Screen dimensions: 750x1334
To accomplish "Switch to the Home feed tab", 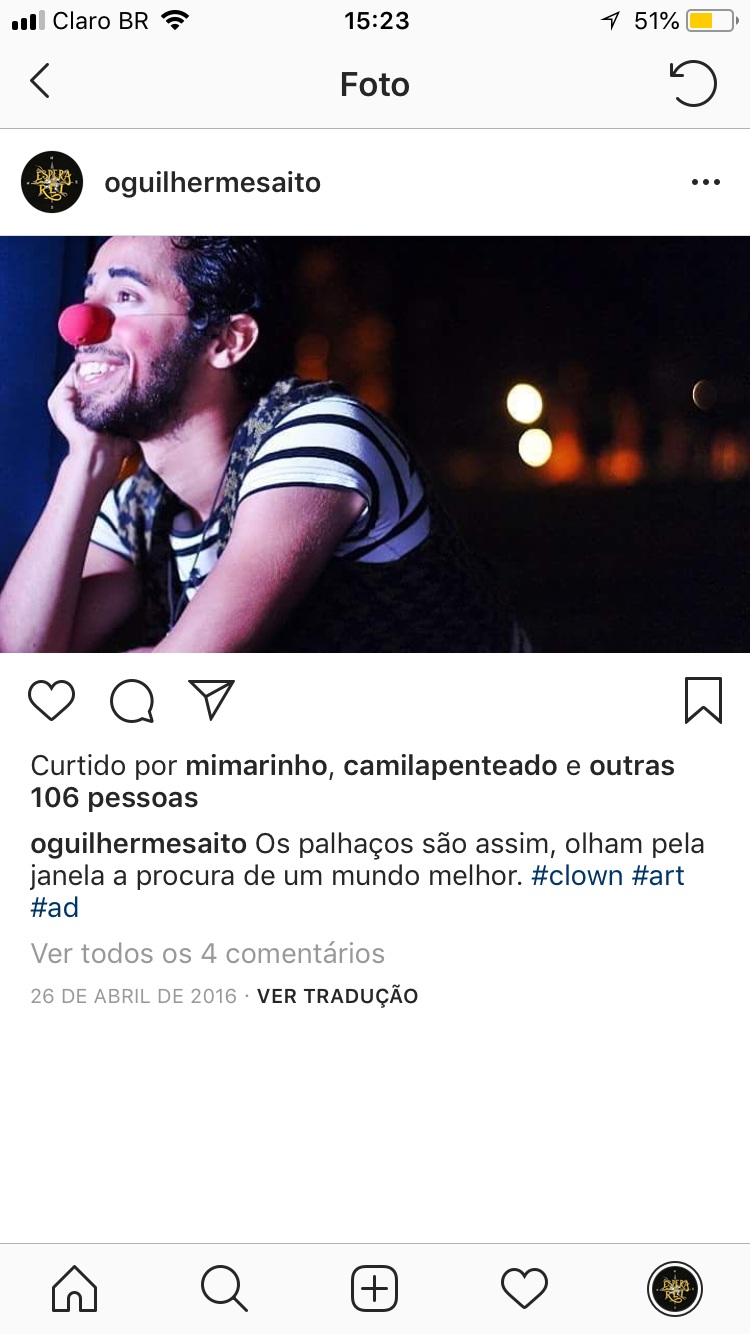I will point(75,1288).
